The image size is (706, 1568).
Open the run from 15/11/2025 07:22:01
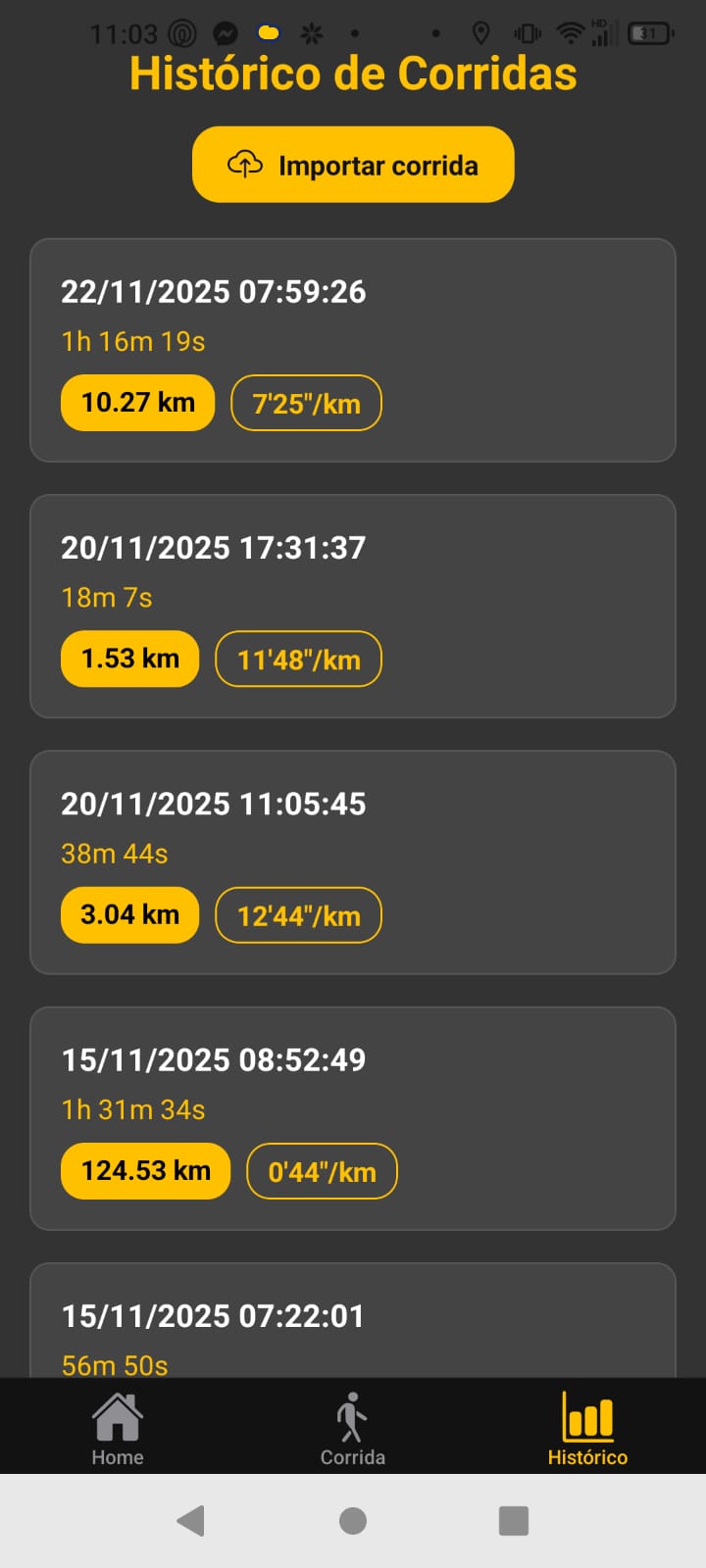(x=353, y=1323)
